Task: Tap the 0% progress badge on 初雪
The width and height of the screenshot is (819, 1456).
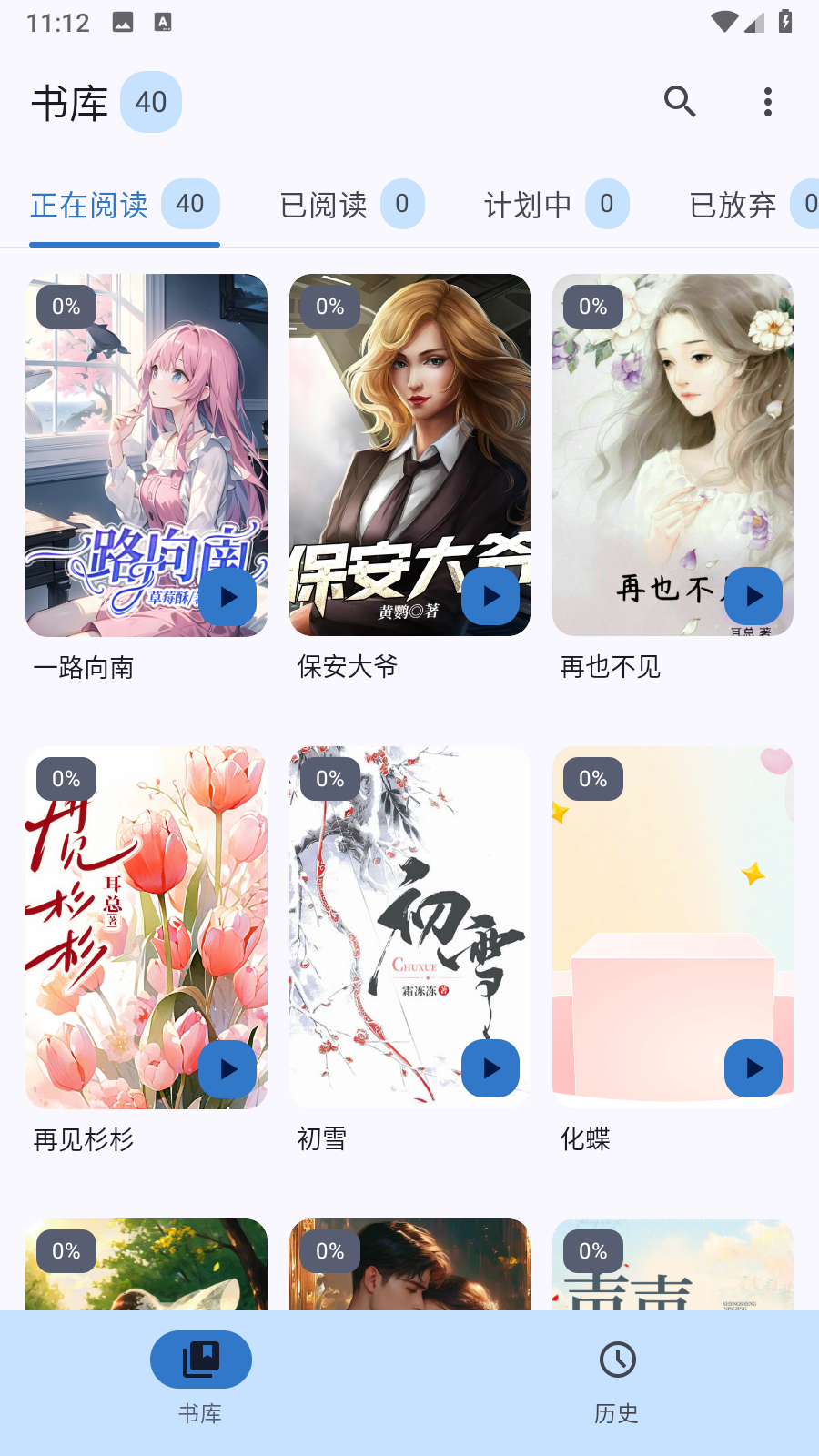Action: tap(329, 778)
